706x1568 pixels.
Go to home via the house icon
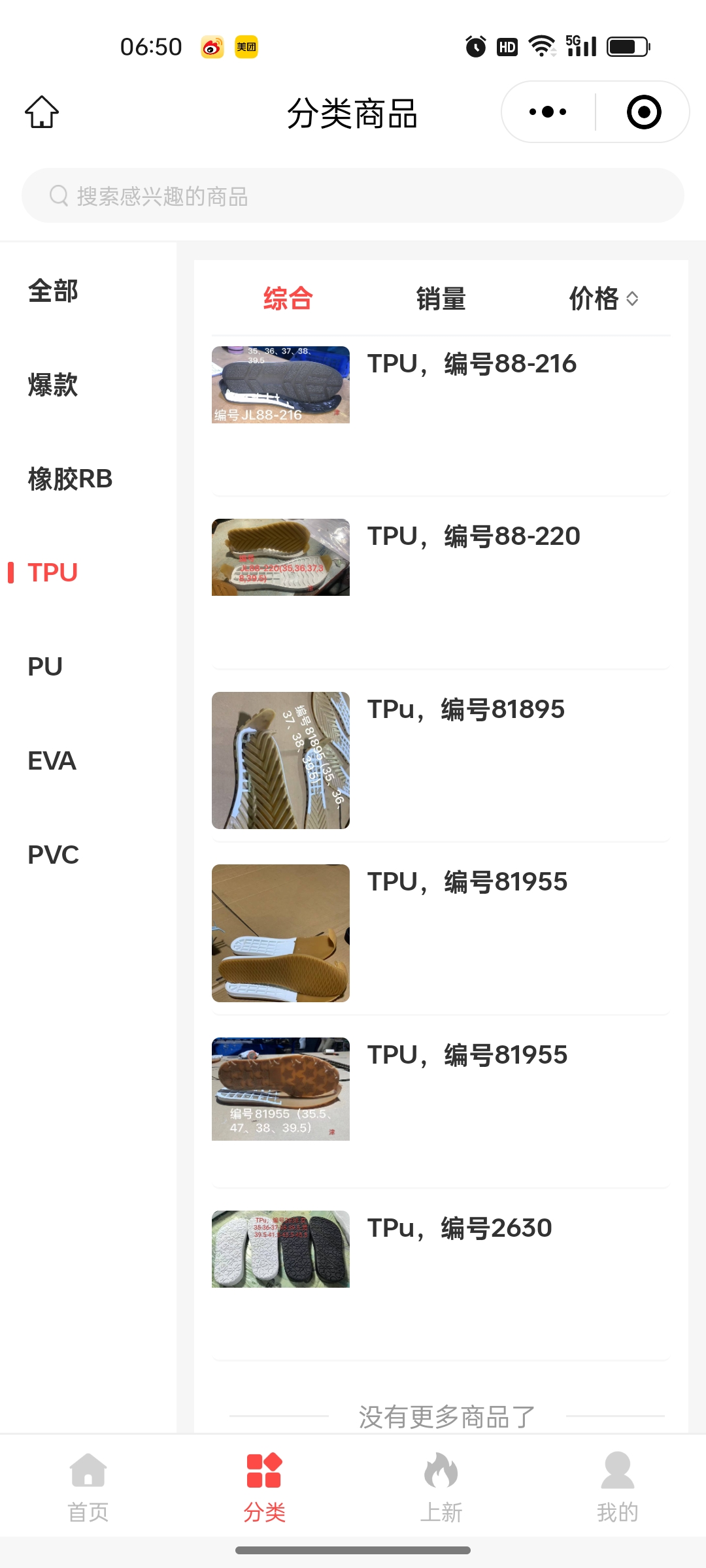coord(42,112)
